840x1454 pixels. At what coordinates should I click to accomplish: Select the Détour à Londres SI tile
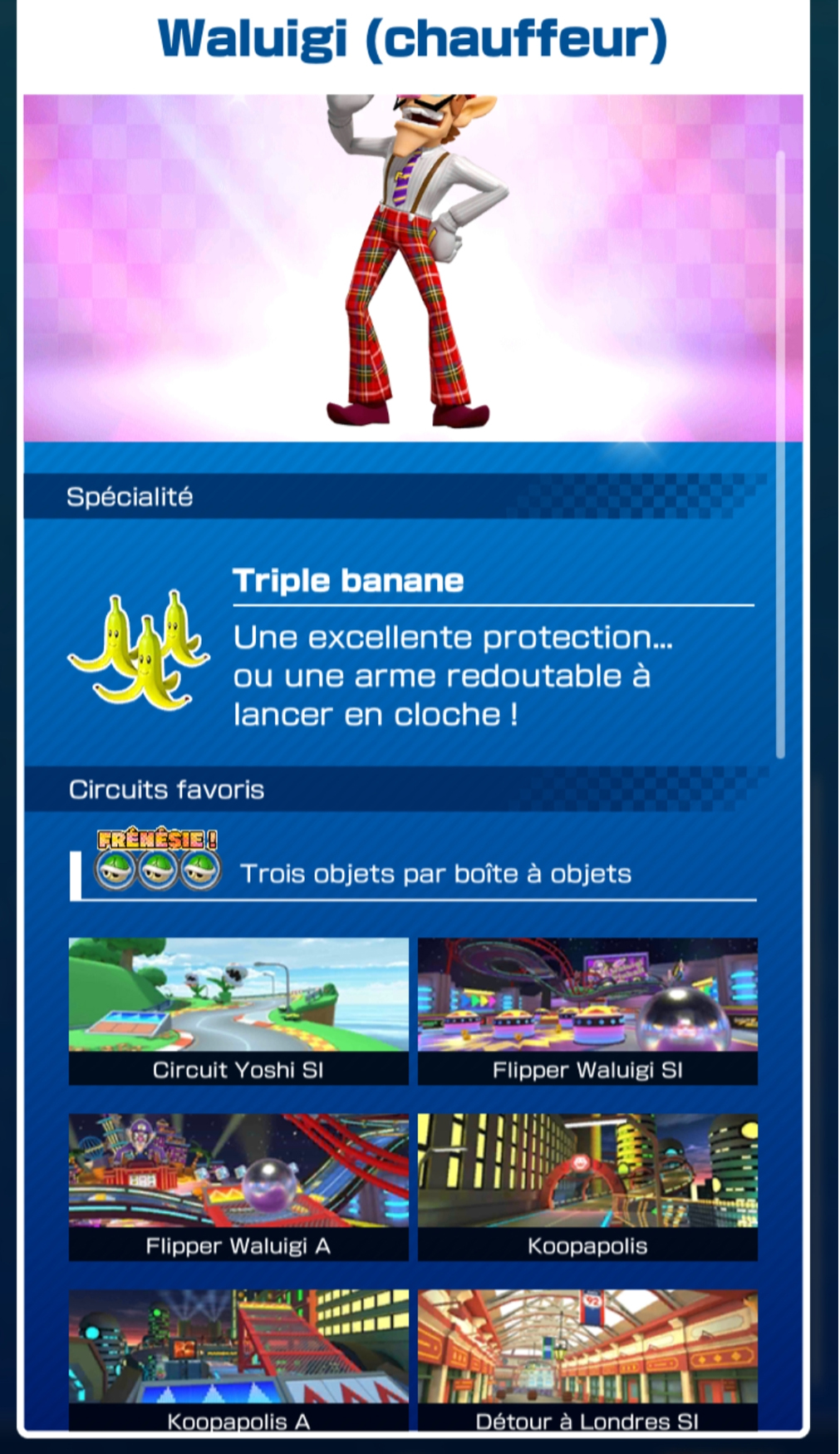pyautogui.click(x=587, y=1359)
